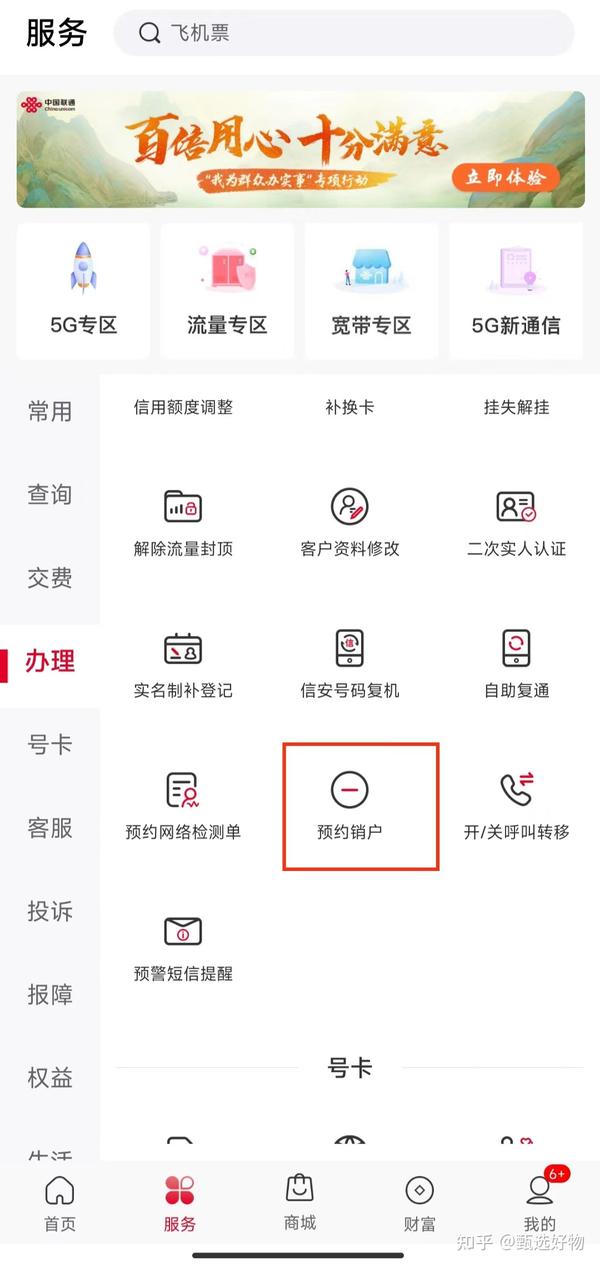Go to the 首页 tab
Image resolution: width=600 pixels, height=1267 pixels.
[x=60, y=1202]
